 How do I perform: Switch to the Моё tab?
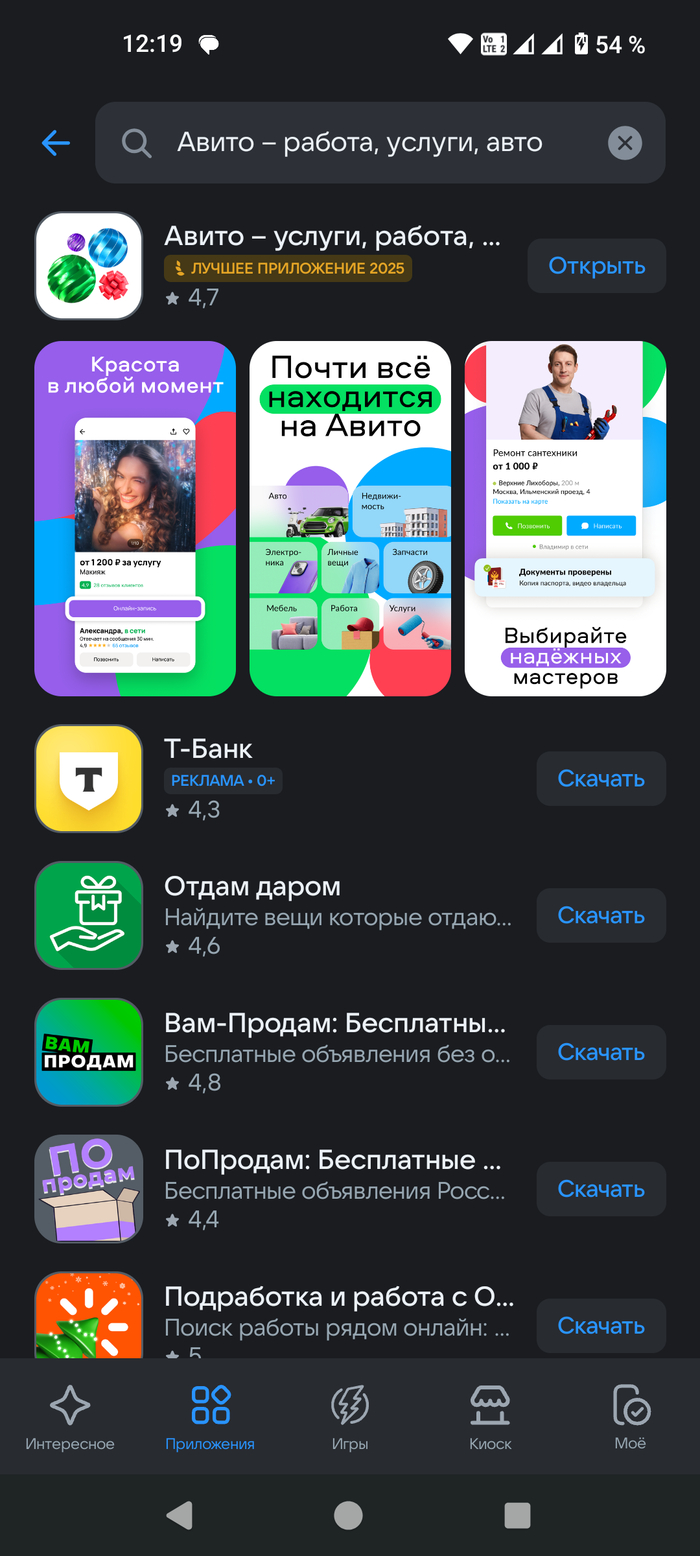pos(630,1418)
